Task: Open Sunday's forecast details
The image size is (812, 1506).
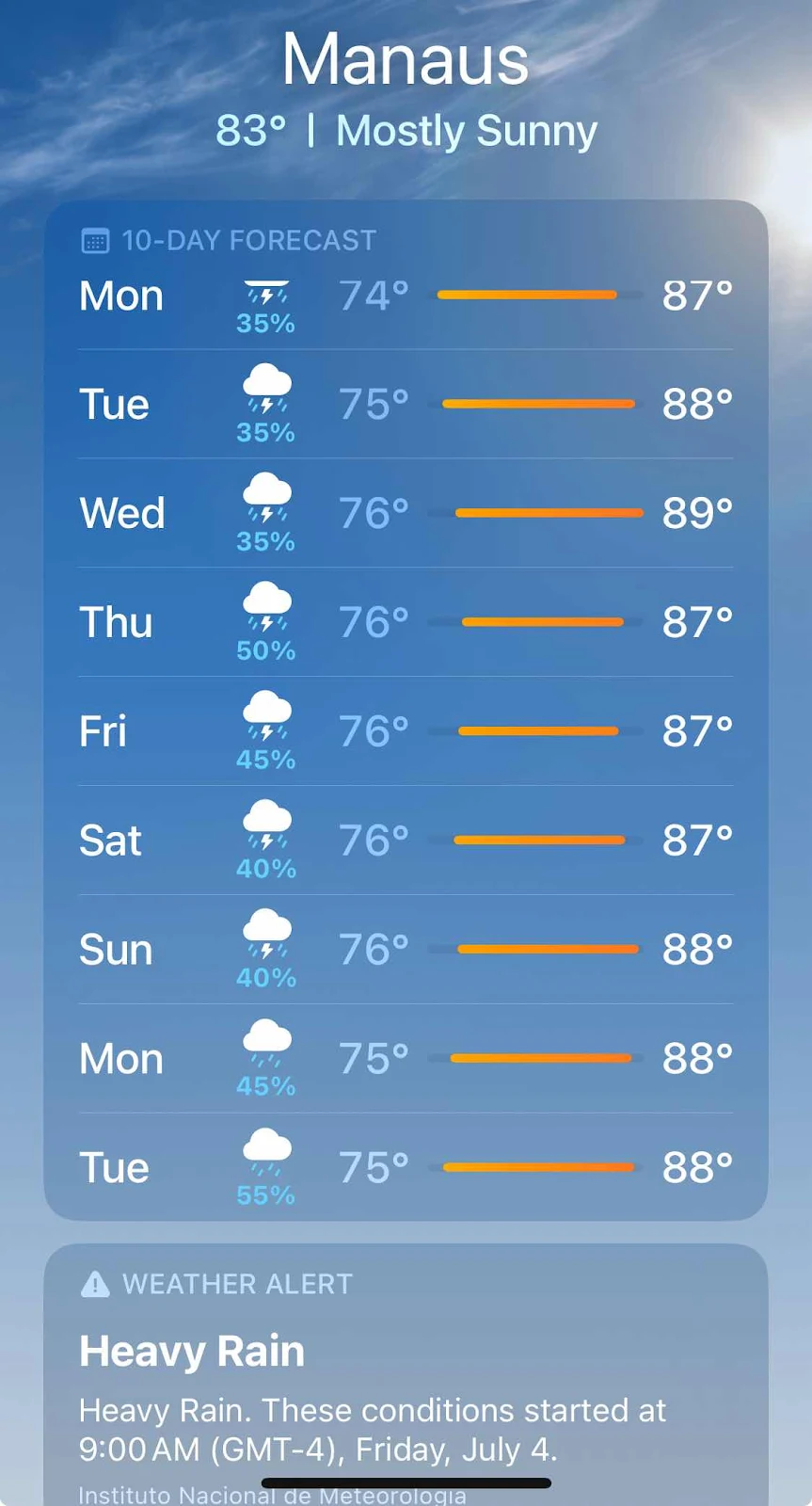Action: [406, 950]
